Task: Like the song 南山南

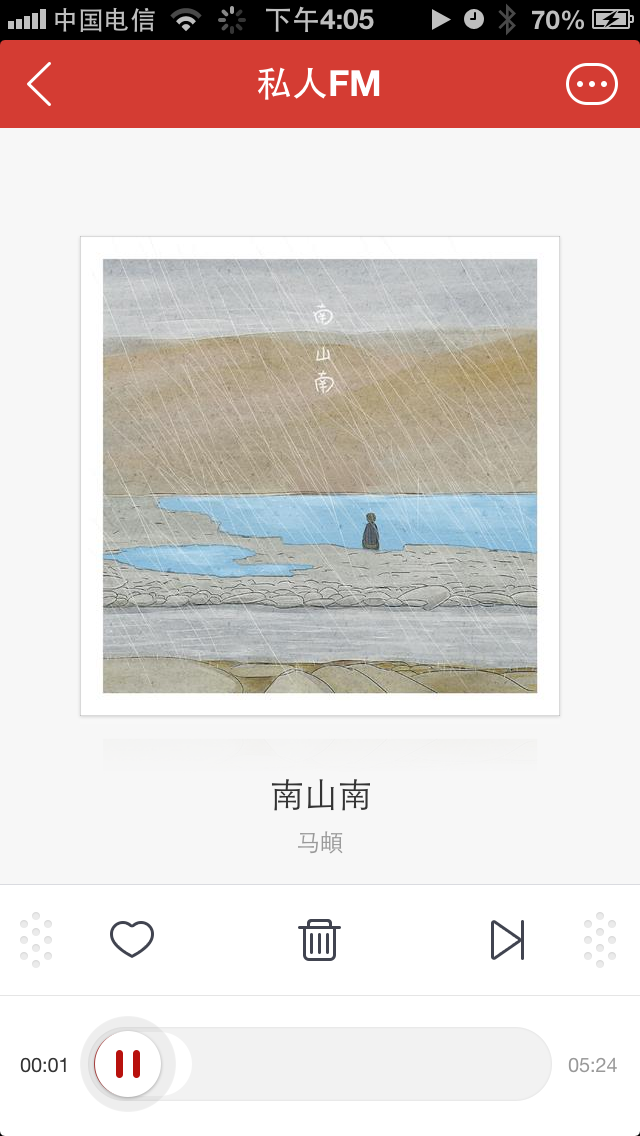Action: point(132,940)
